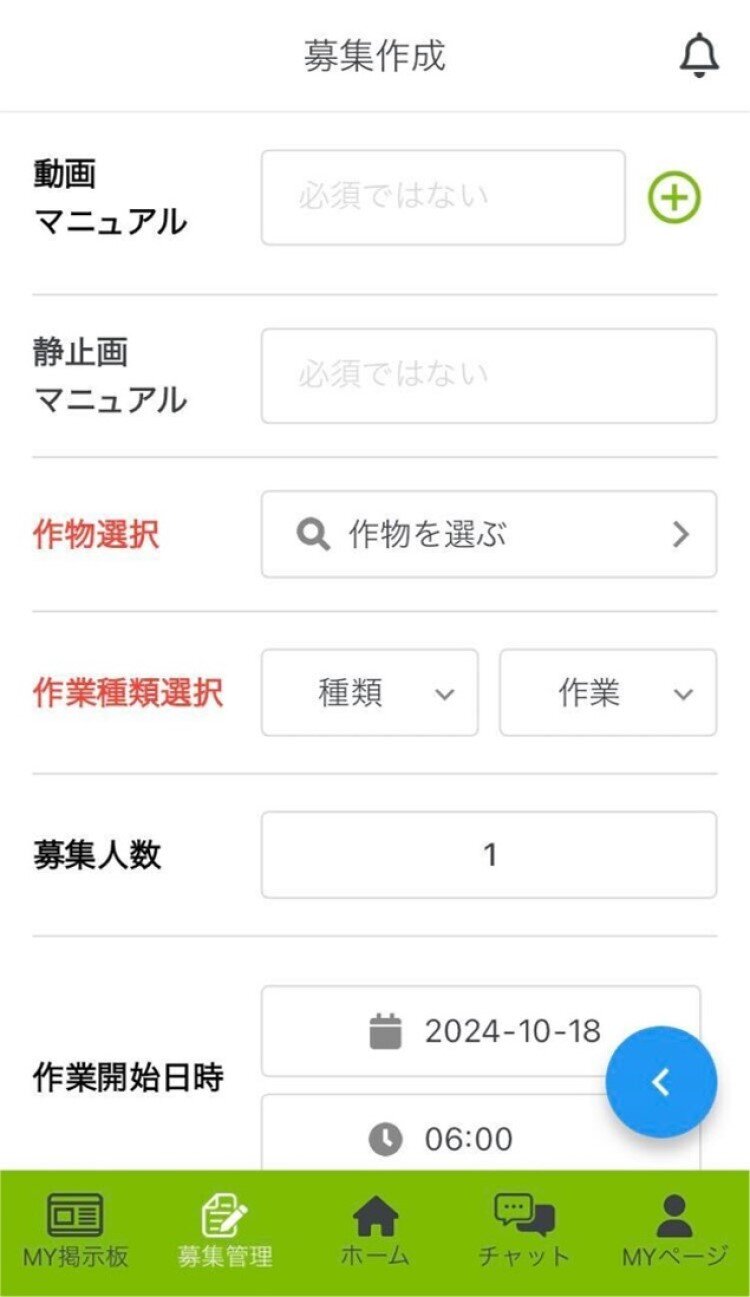
Task: Go to the ホーム tab
Action: click(x=375, y=1231)
